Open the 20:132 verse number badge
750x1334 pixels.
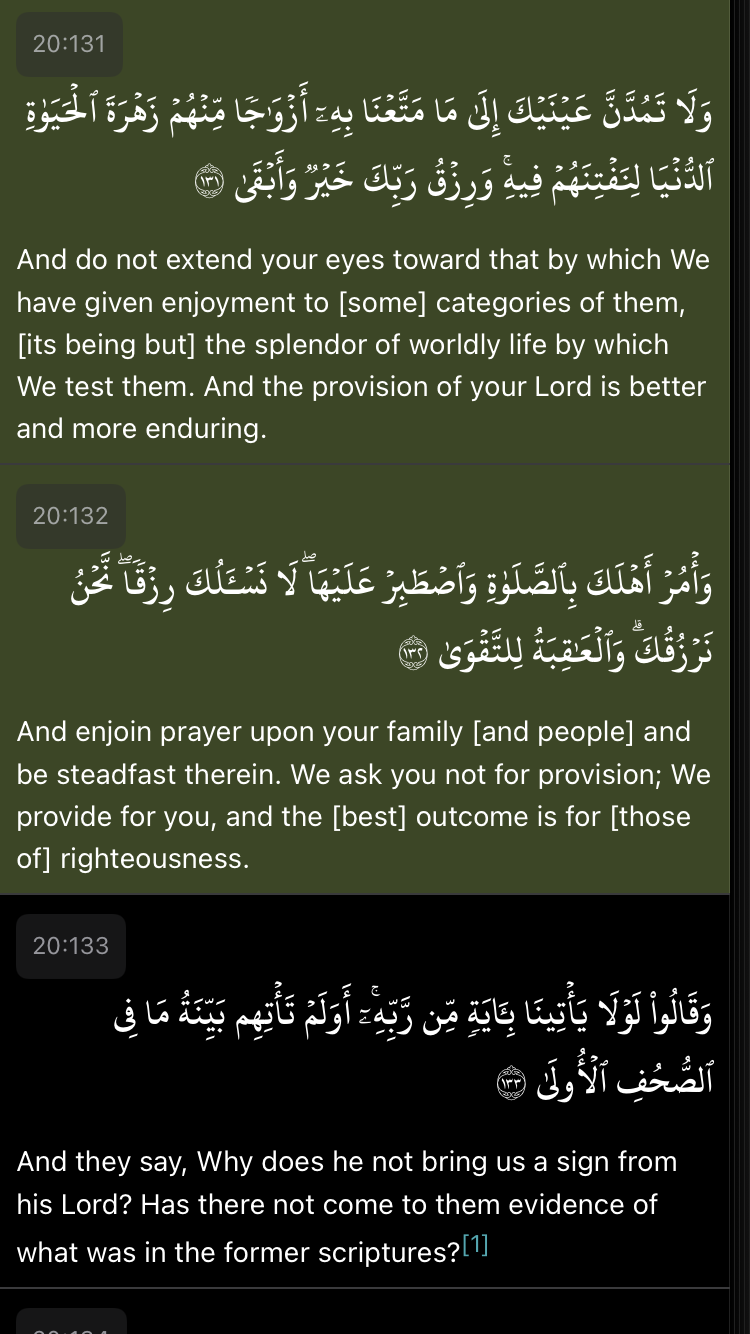70,516
